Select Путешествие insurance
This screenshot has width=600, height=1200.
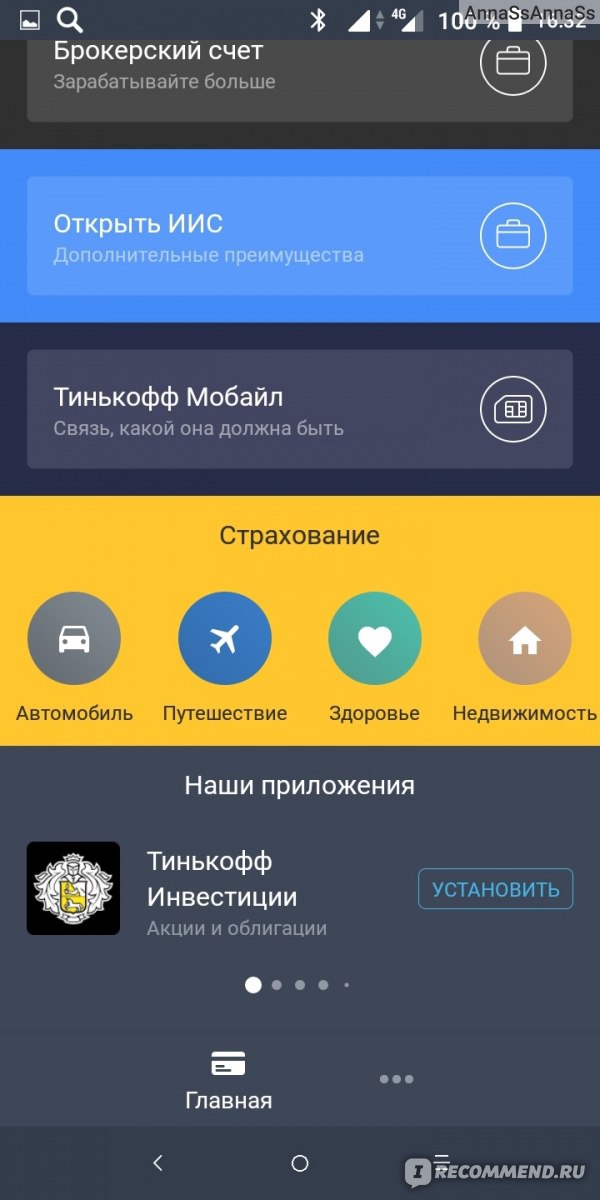click(x=225, y=639)
